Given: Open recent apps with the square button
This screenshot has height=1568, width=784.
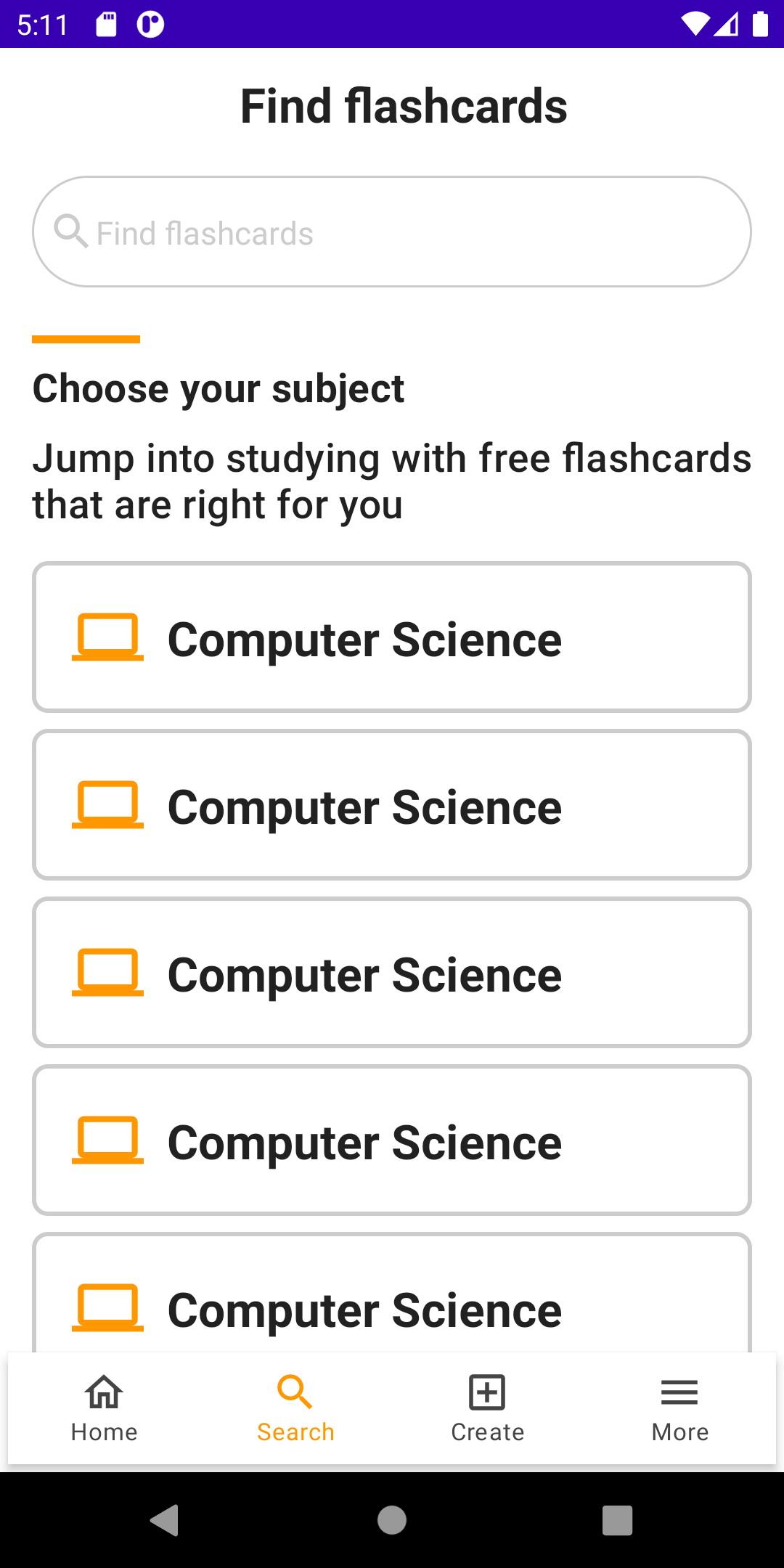Looking at the screenshot, I should (617, 1520).
